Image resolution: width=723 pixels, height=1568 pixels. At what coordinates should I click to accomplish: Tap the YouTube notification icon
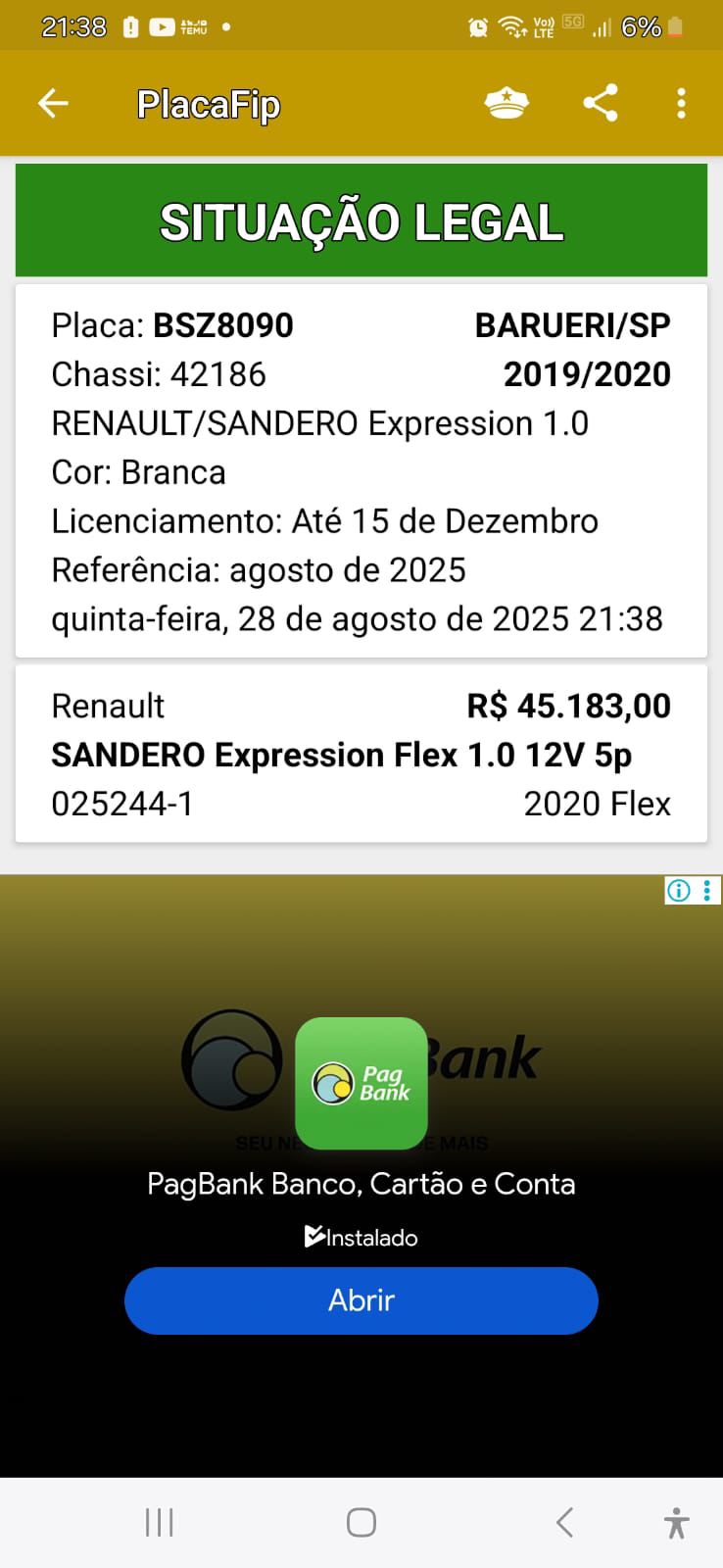coord(164,26)
